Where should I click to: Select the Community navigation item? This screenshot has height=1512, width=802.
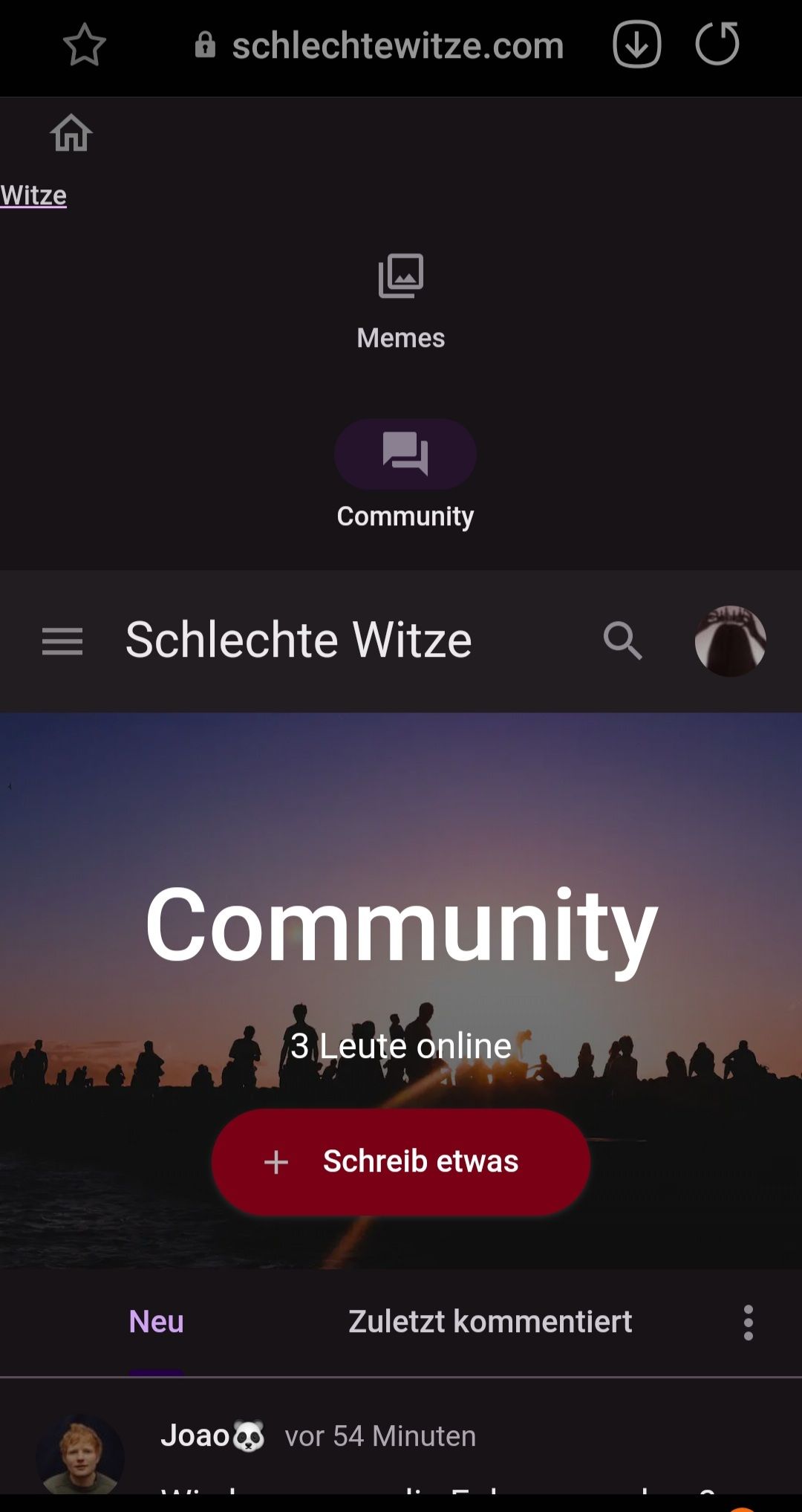[405, 473]
